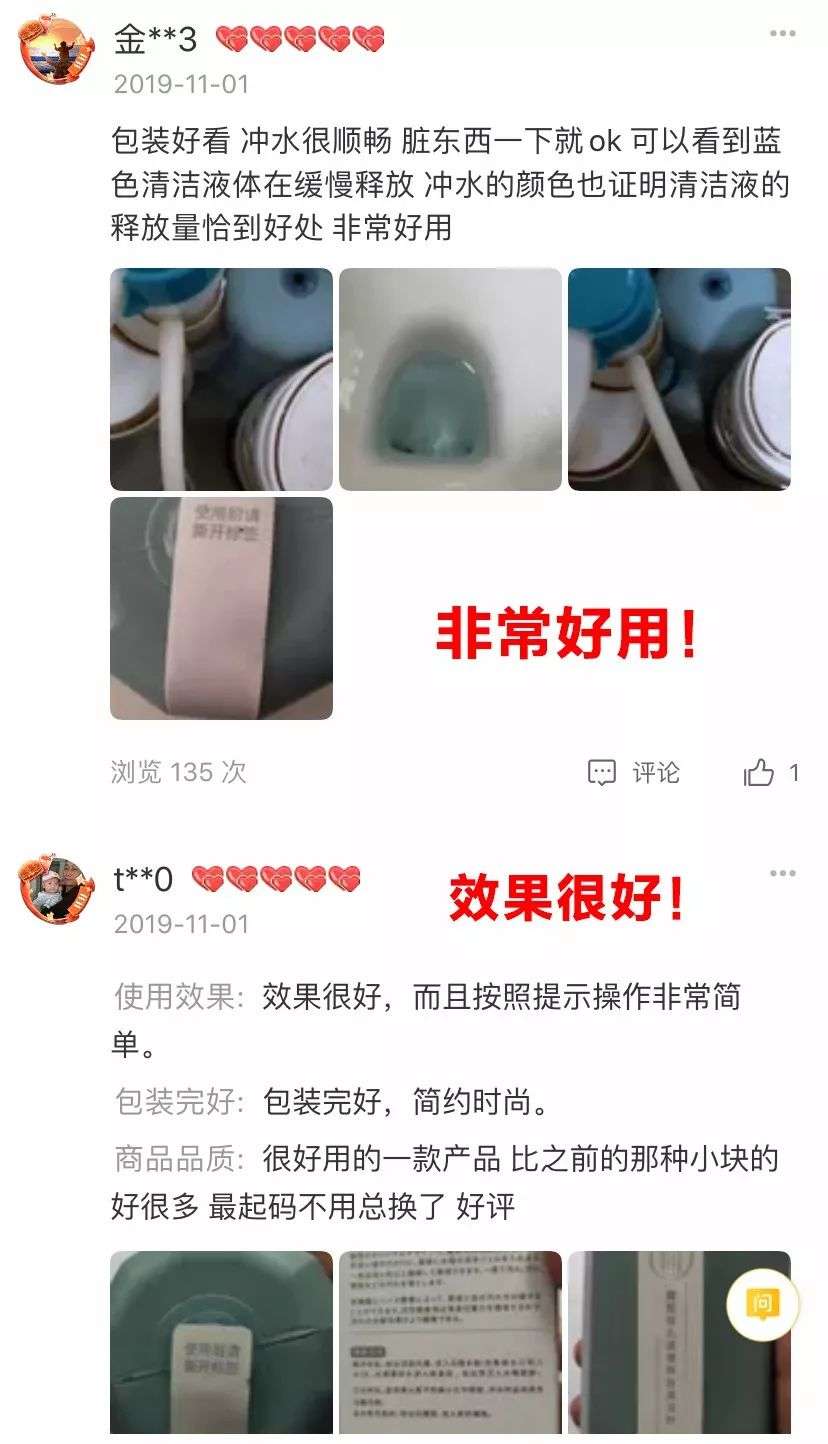View third photo in 金**3's review

point(679,379)
